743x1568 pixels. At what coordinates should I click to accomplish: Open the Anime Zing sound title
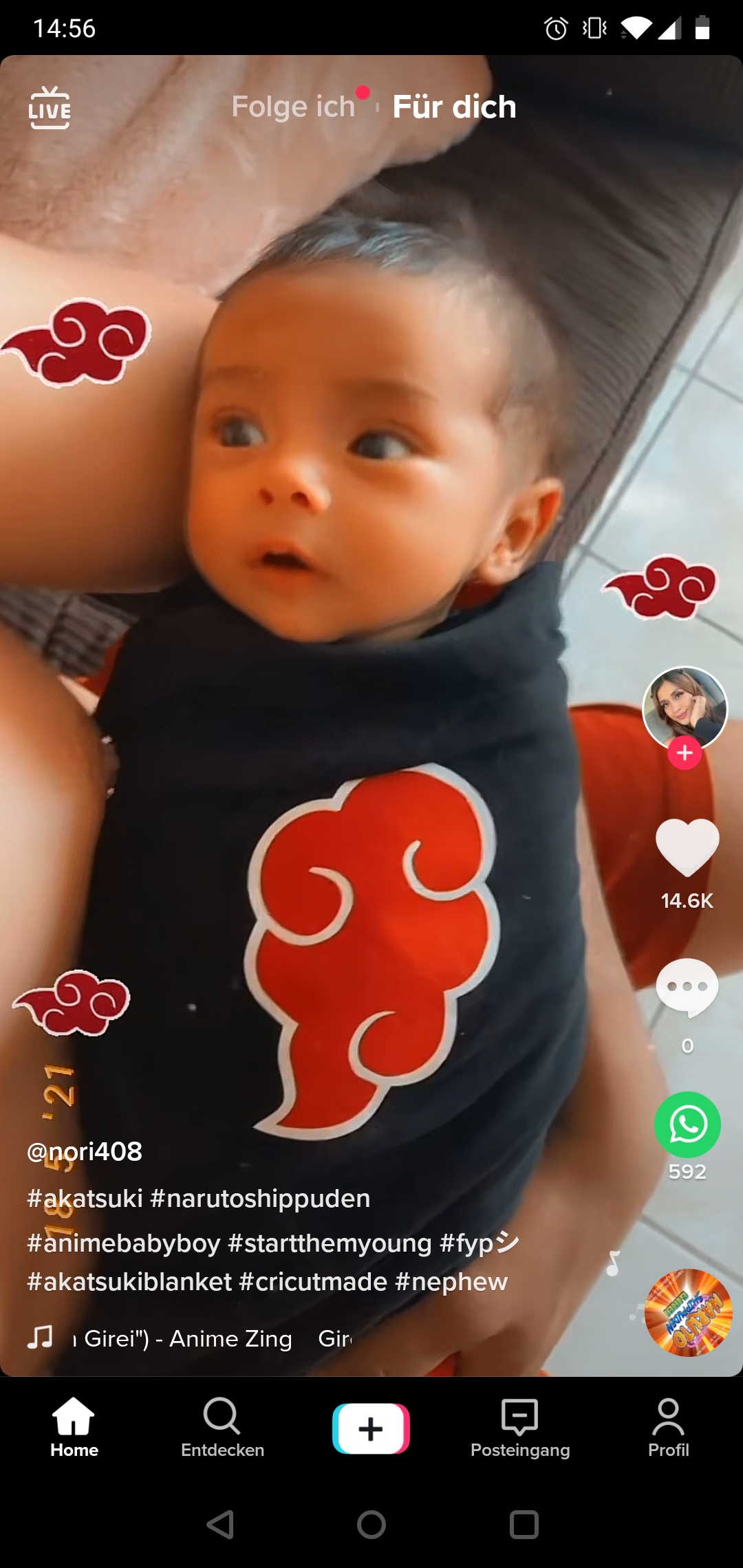coord(230,1339)
